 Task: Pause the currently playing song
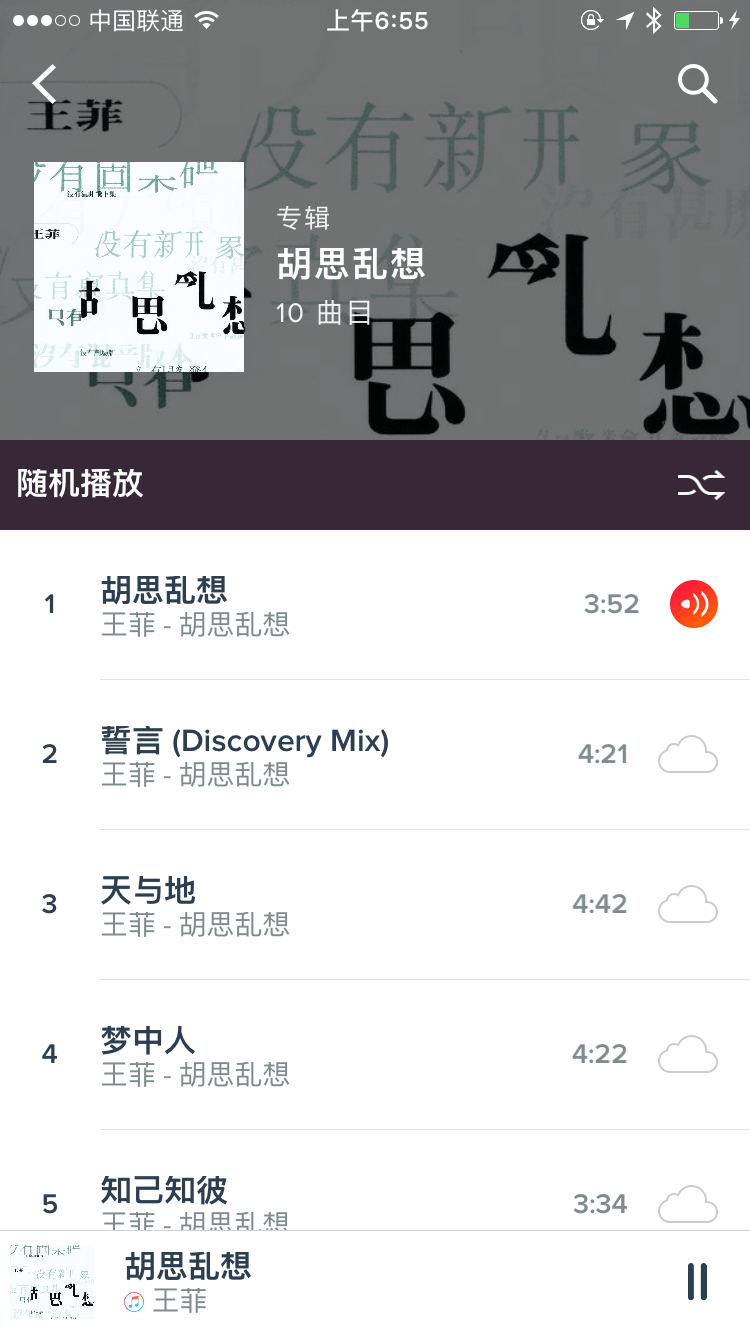697,1281
